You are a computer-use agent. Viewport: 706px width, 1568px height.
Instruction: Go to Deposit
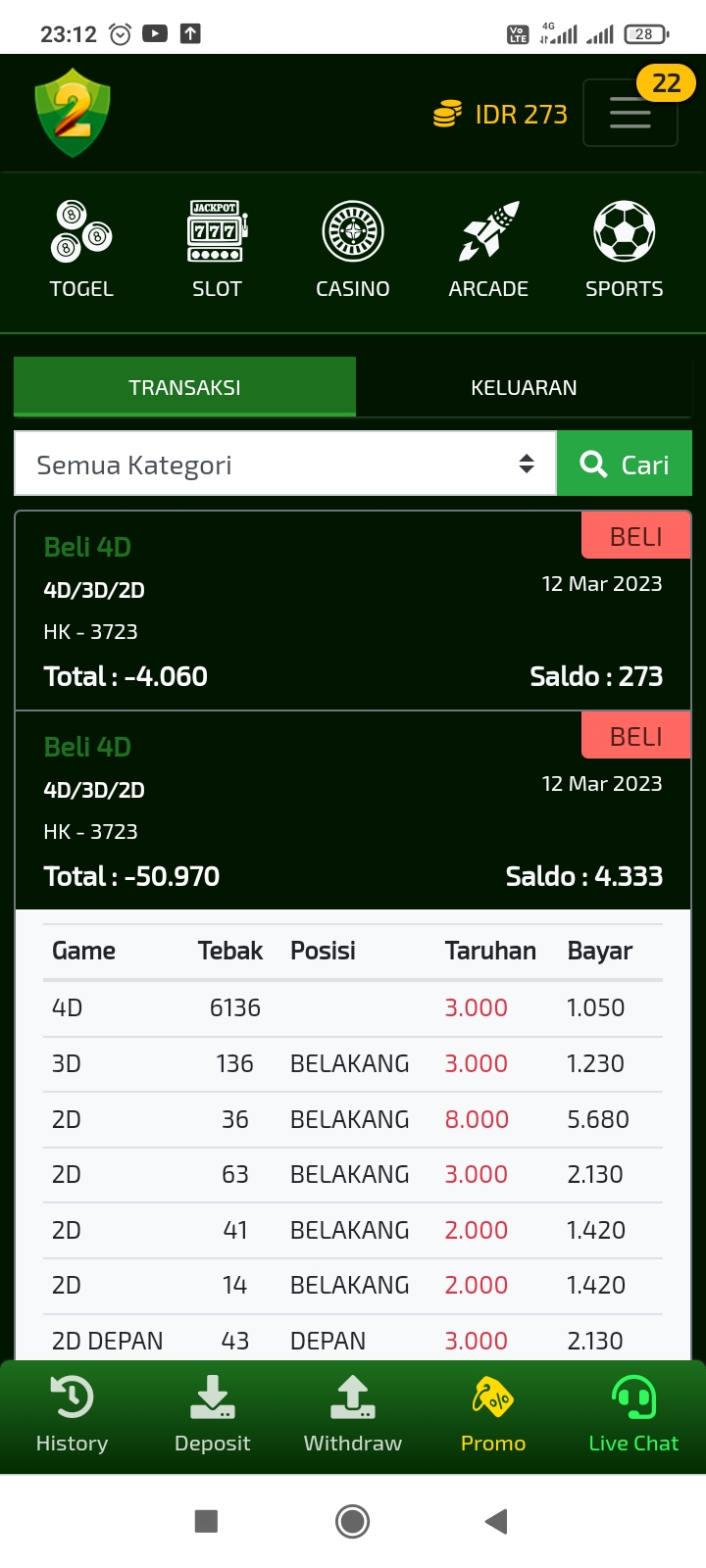[x=212, y=1415]
